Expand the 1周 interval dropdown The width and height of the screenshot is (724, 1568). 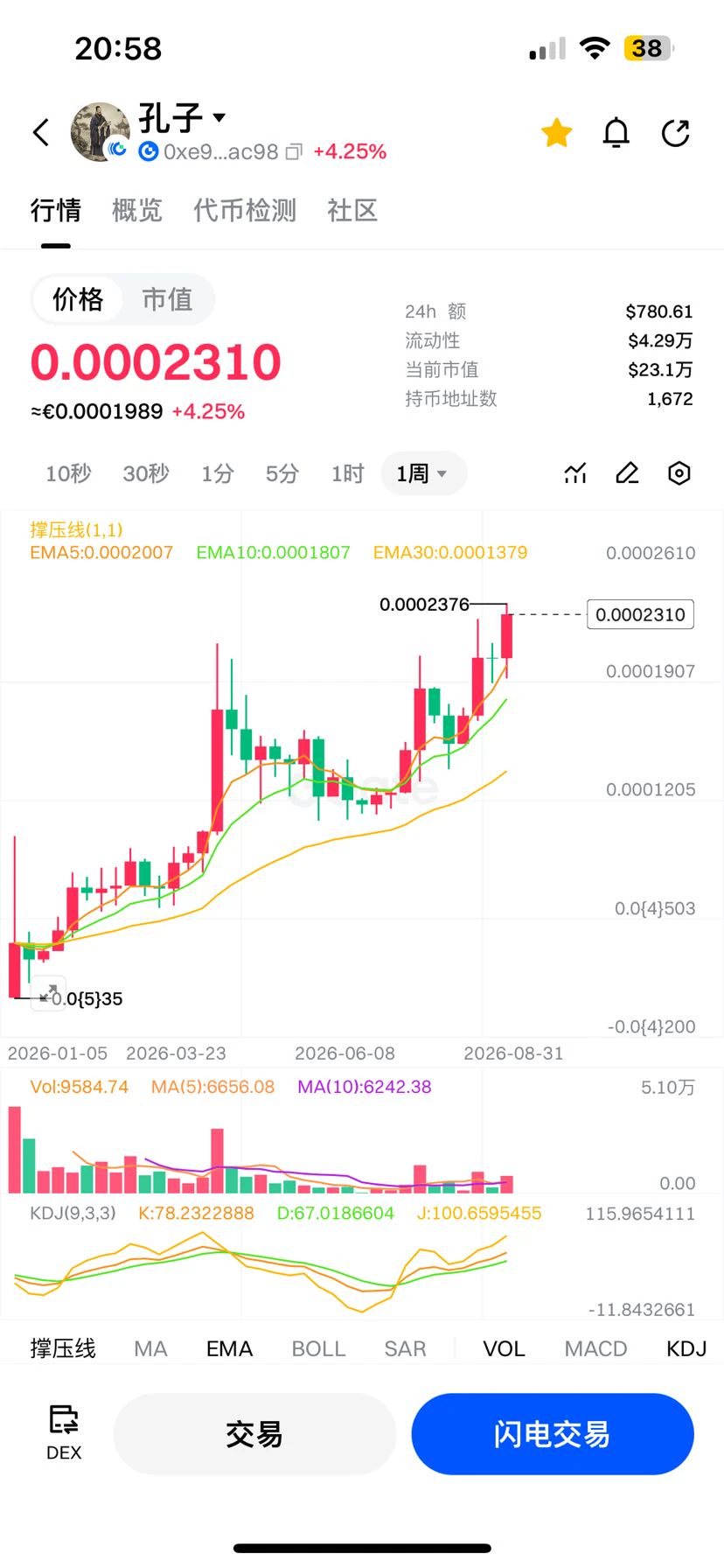coord(423,473)
